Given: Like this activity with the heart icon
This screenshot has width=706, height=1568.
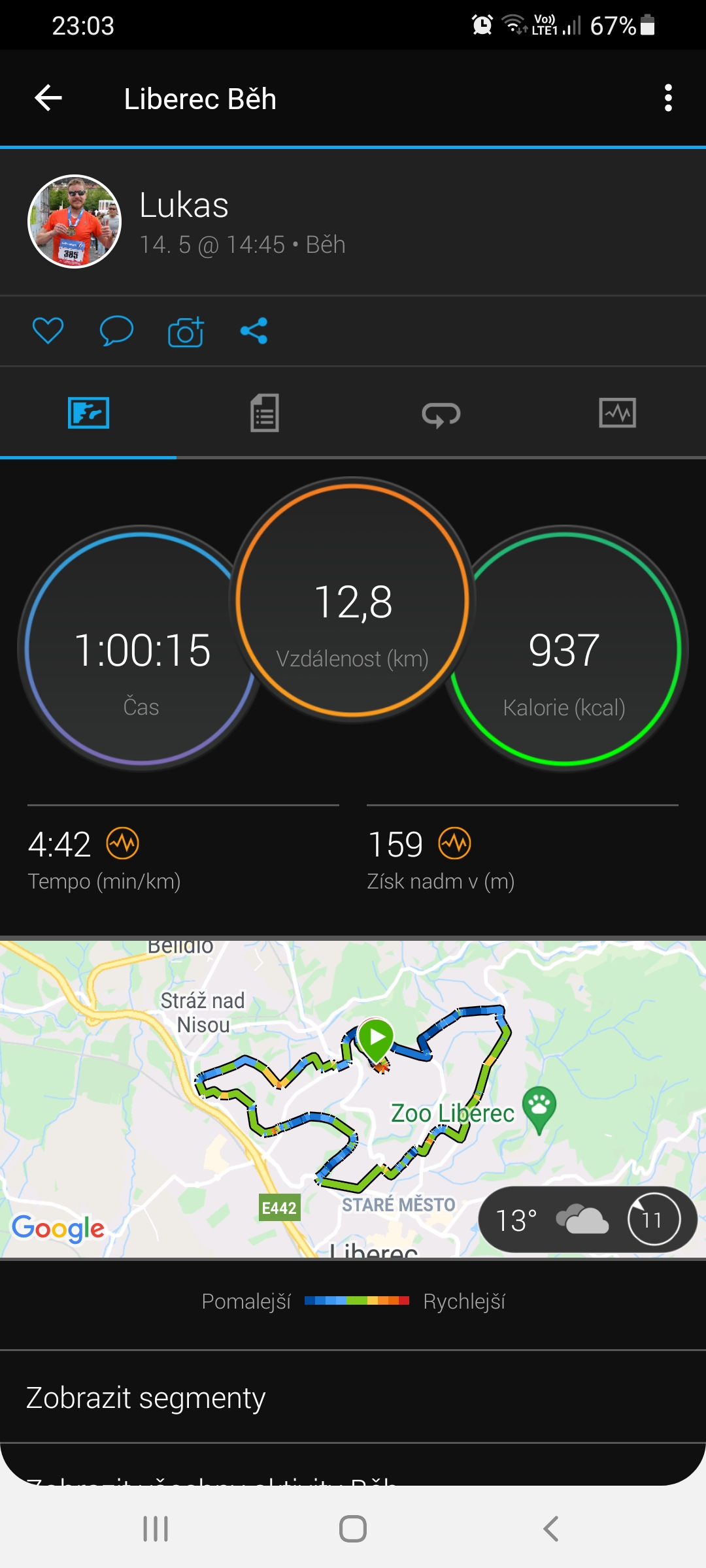Looking at the screenshot, I should [48, 331].
